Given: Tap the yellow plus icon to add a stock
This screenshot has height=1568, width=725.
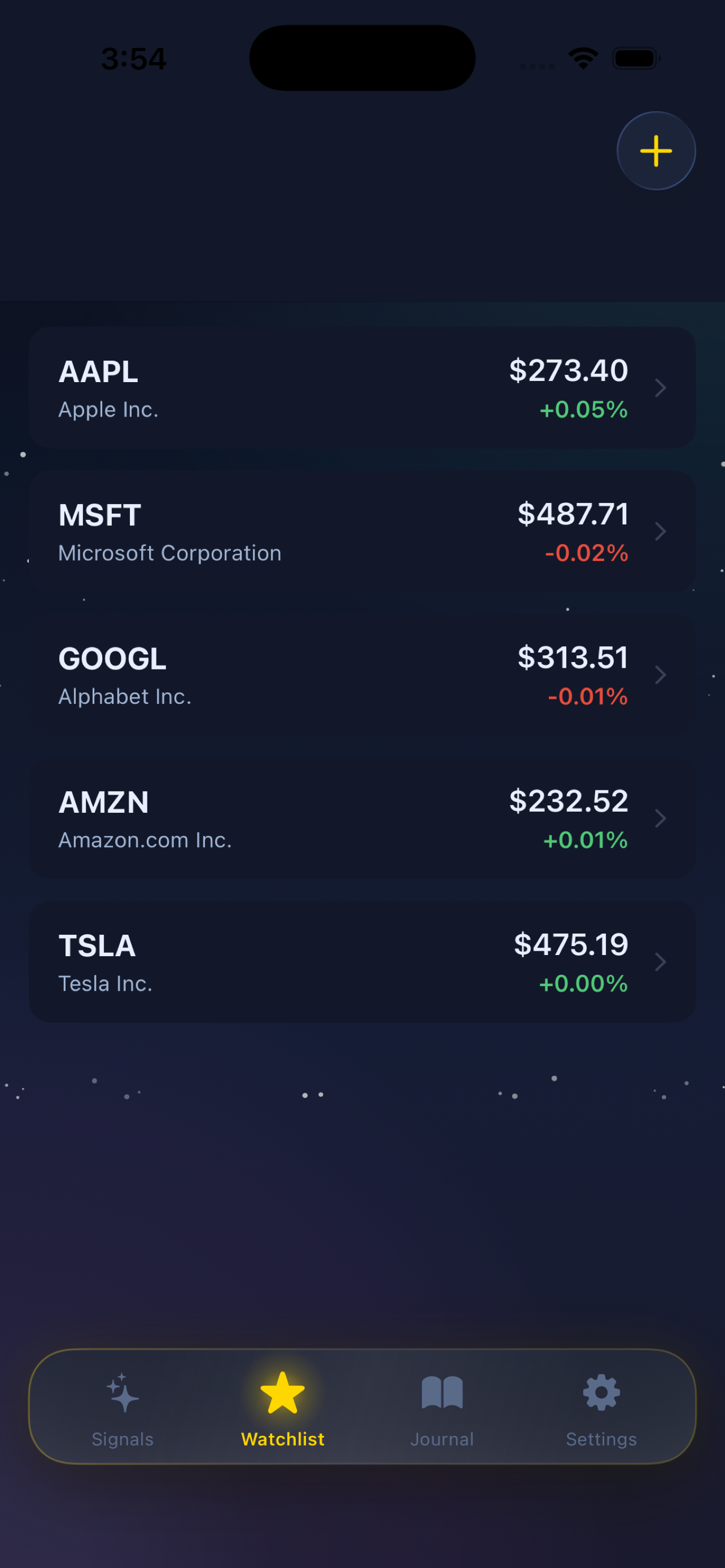Looking at the screenshot, I should (x=656, y=150).
